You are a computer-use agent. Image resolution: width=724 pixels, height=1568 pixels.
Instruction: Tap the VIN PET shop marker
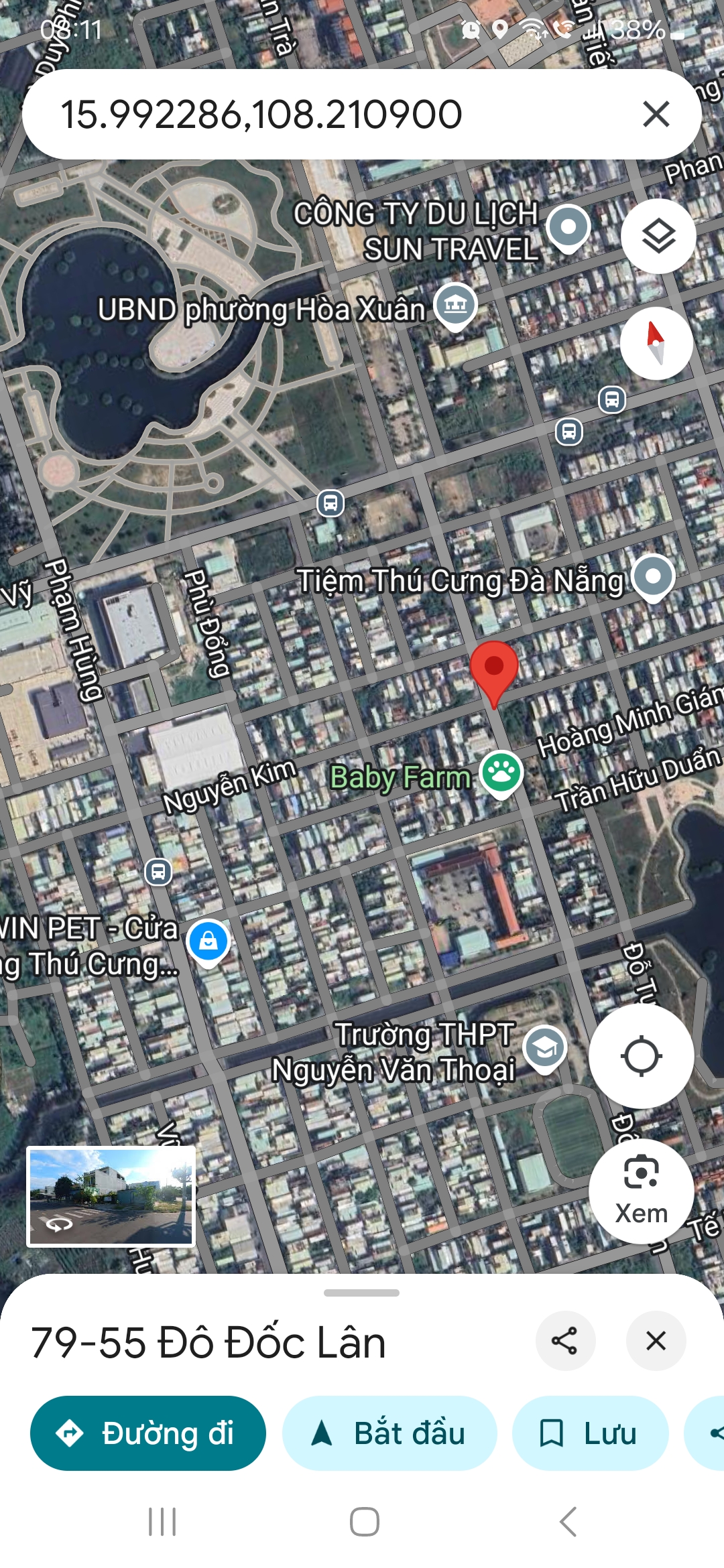(208, 941)
